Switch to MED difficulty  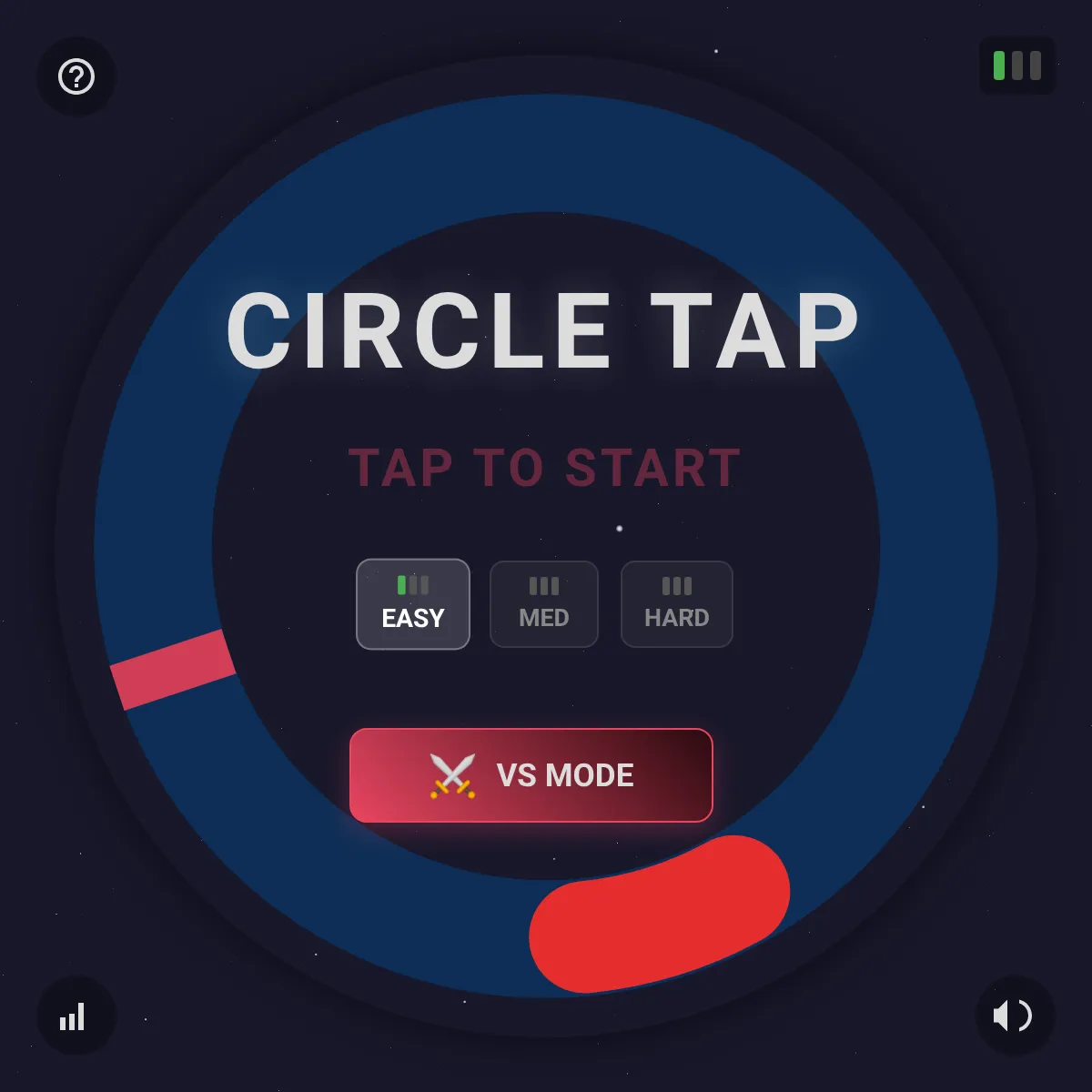(544, 604)
